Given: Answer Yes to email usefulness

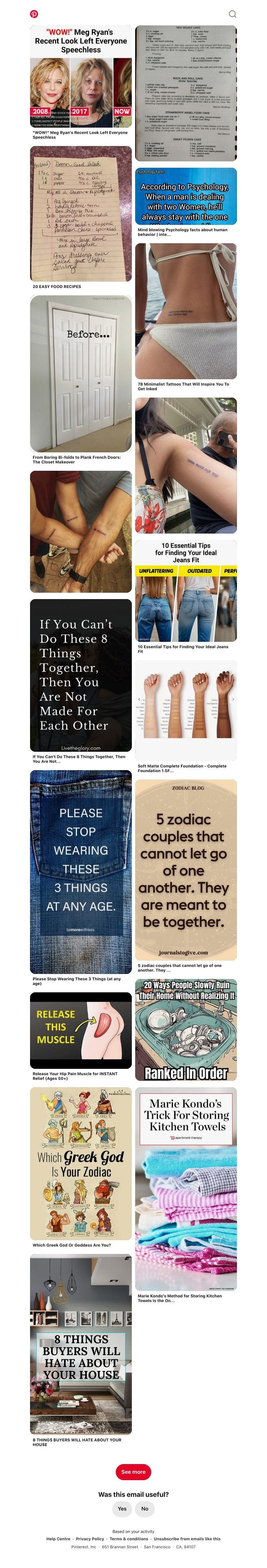Looking at the screenshot, I should coord(121,1508).
